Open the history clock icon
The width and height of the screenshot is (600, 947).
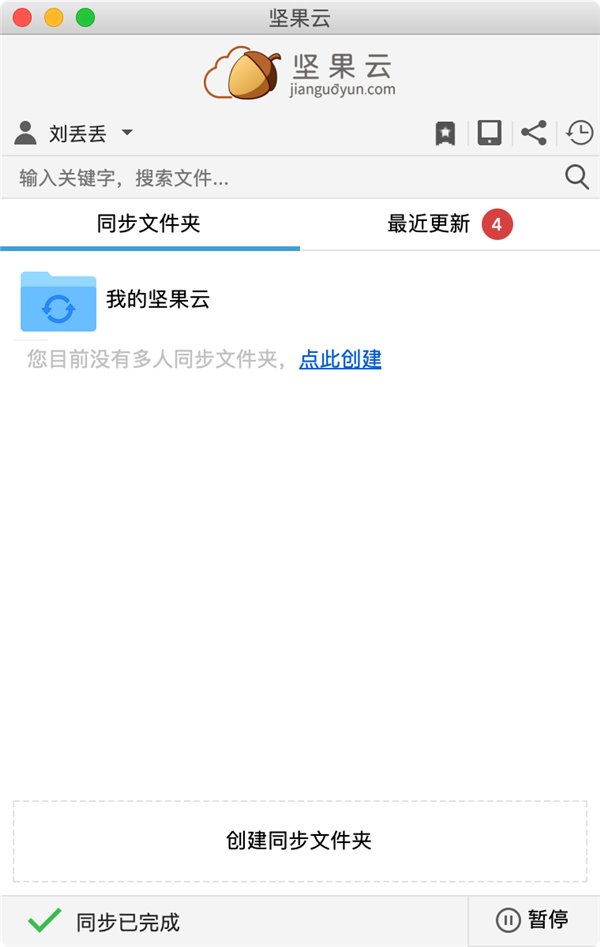579,133
